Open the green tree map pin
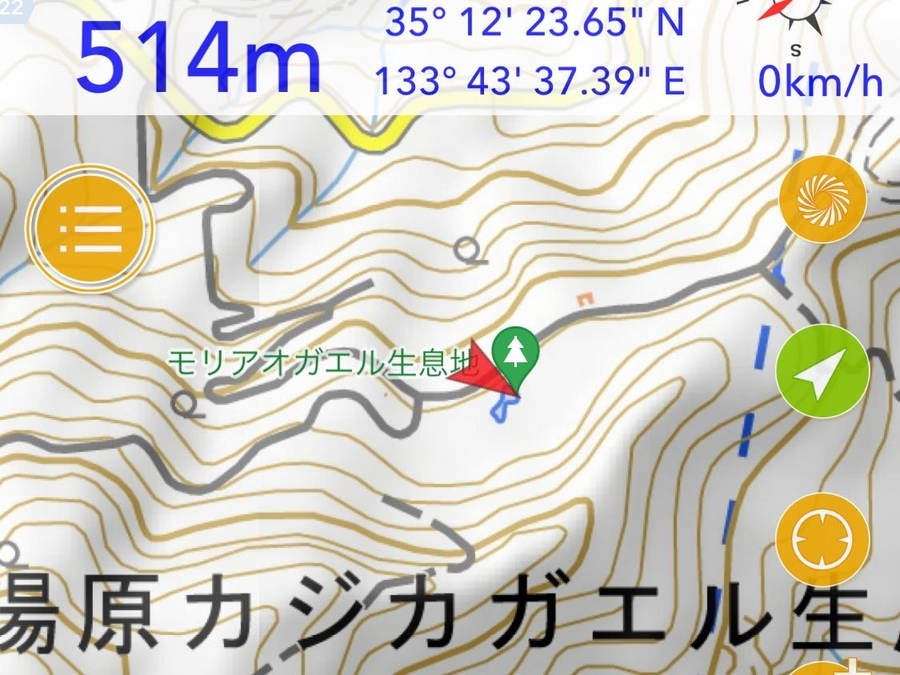This screenshot has height=675, width=900. [x=515, y=353]
